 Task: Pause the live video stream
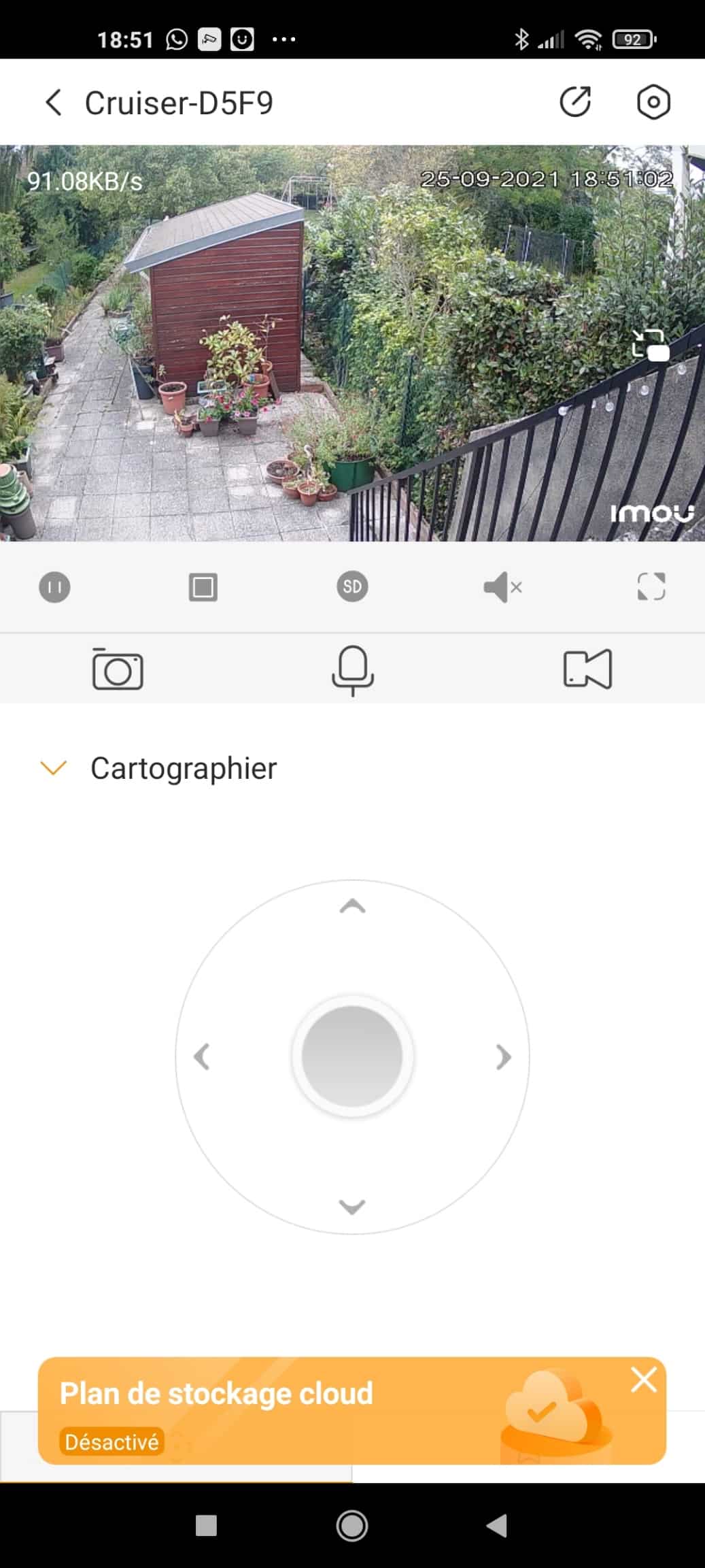(x=54, y=587)
